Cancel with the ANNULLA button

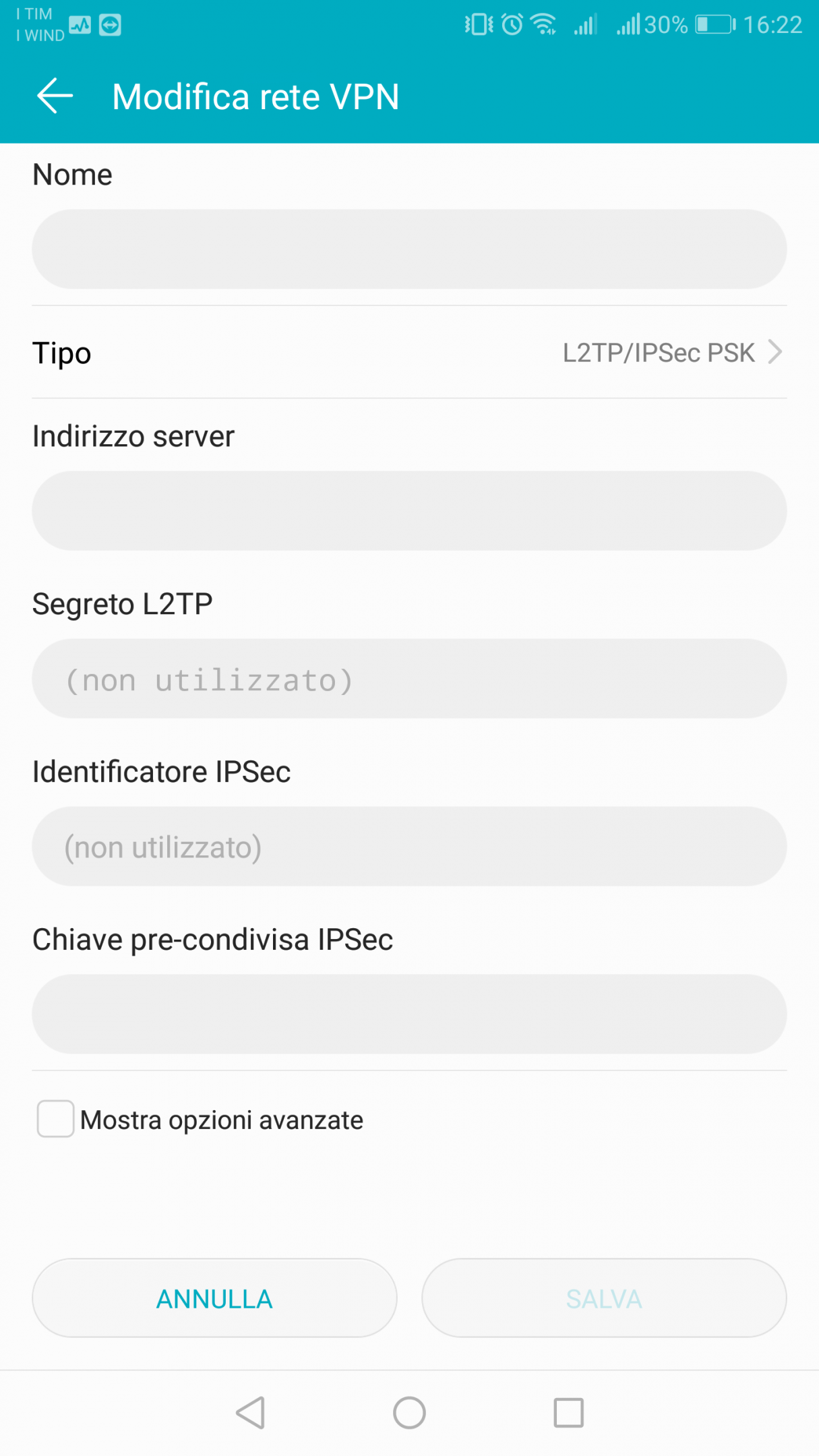[x=214, y=1298]
